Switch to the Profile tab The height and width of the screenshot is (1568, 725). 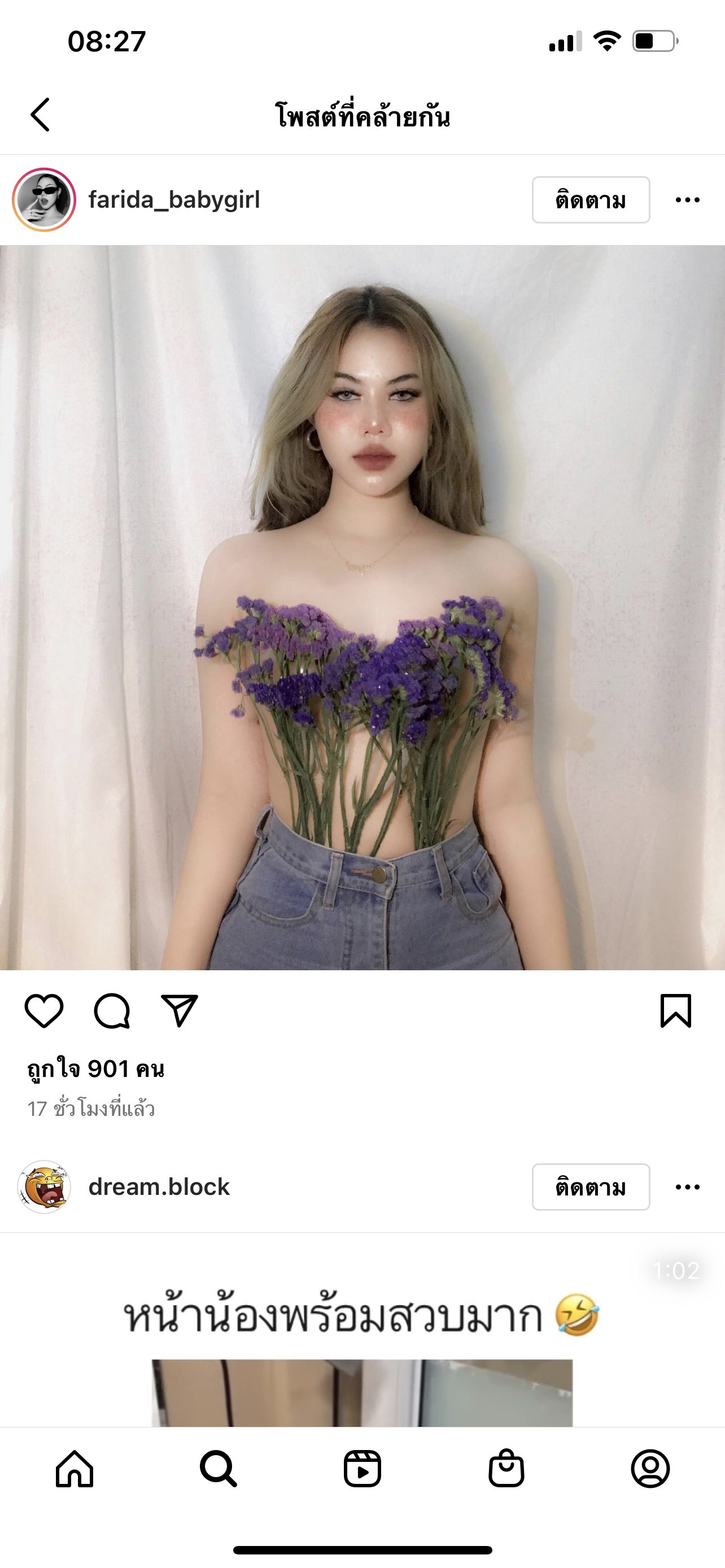pos(650,1469)
